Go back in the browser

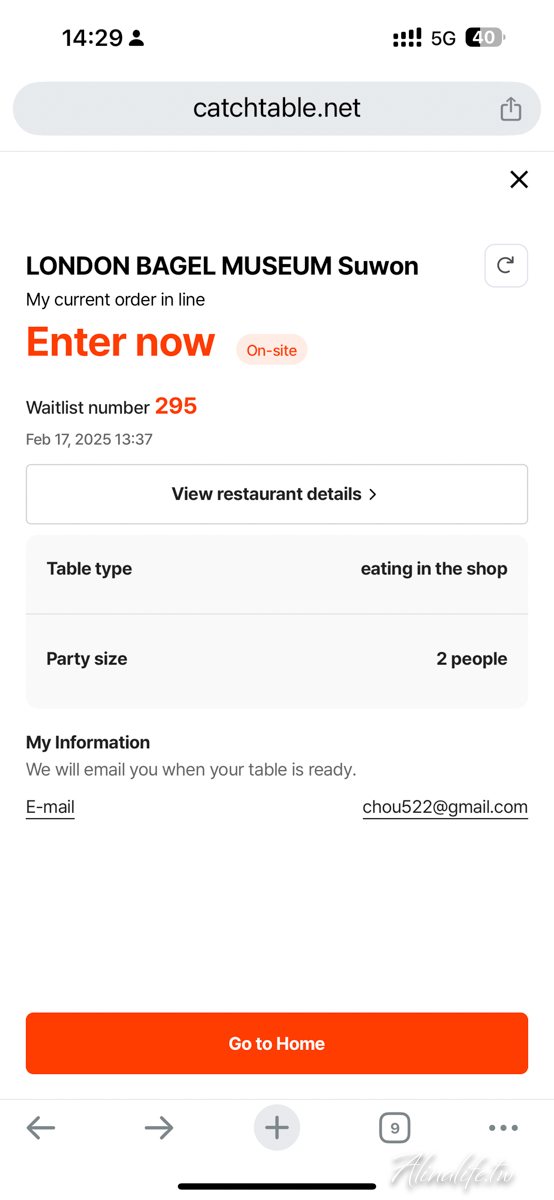coord(41,1128)
